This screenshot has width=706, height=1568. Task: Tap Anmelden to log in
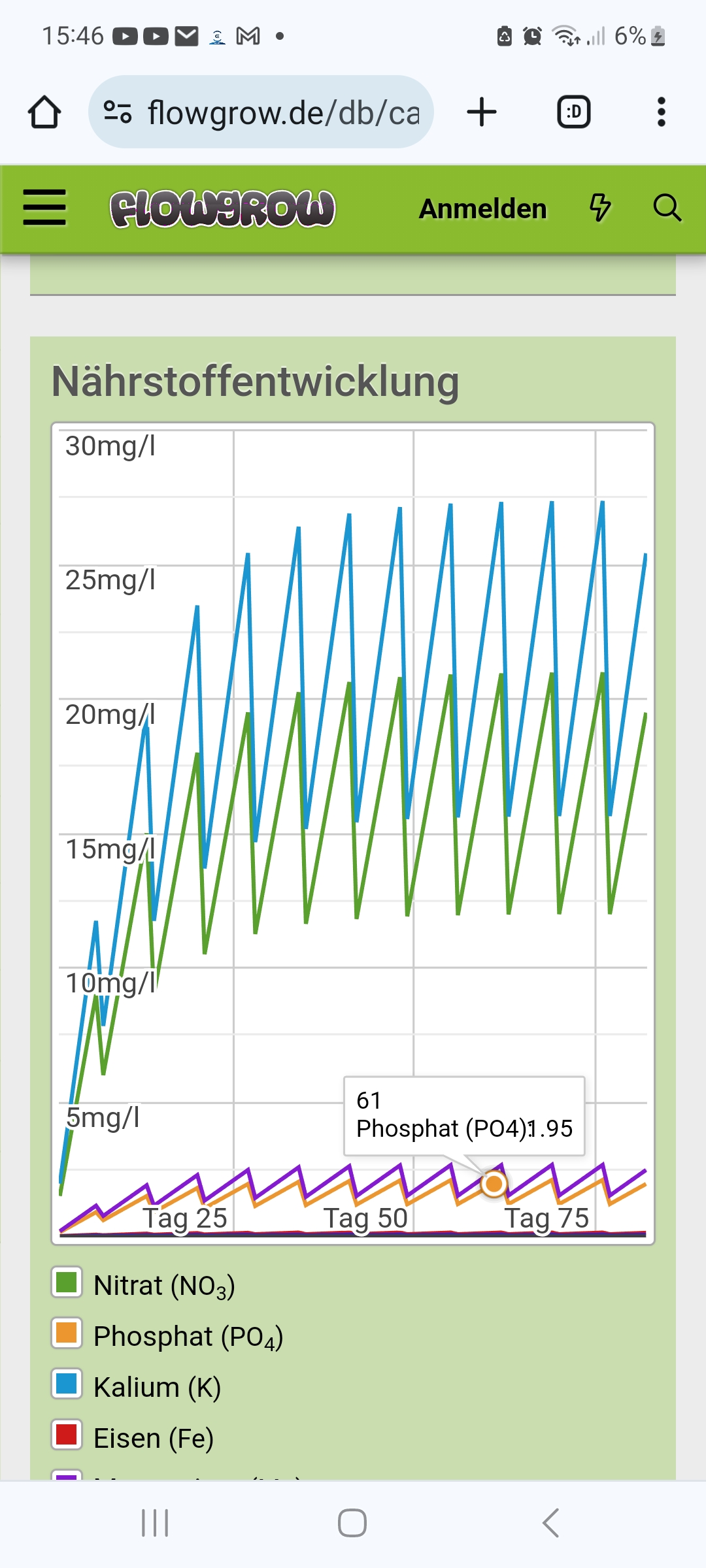tap(482, 209)
